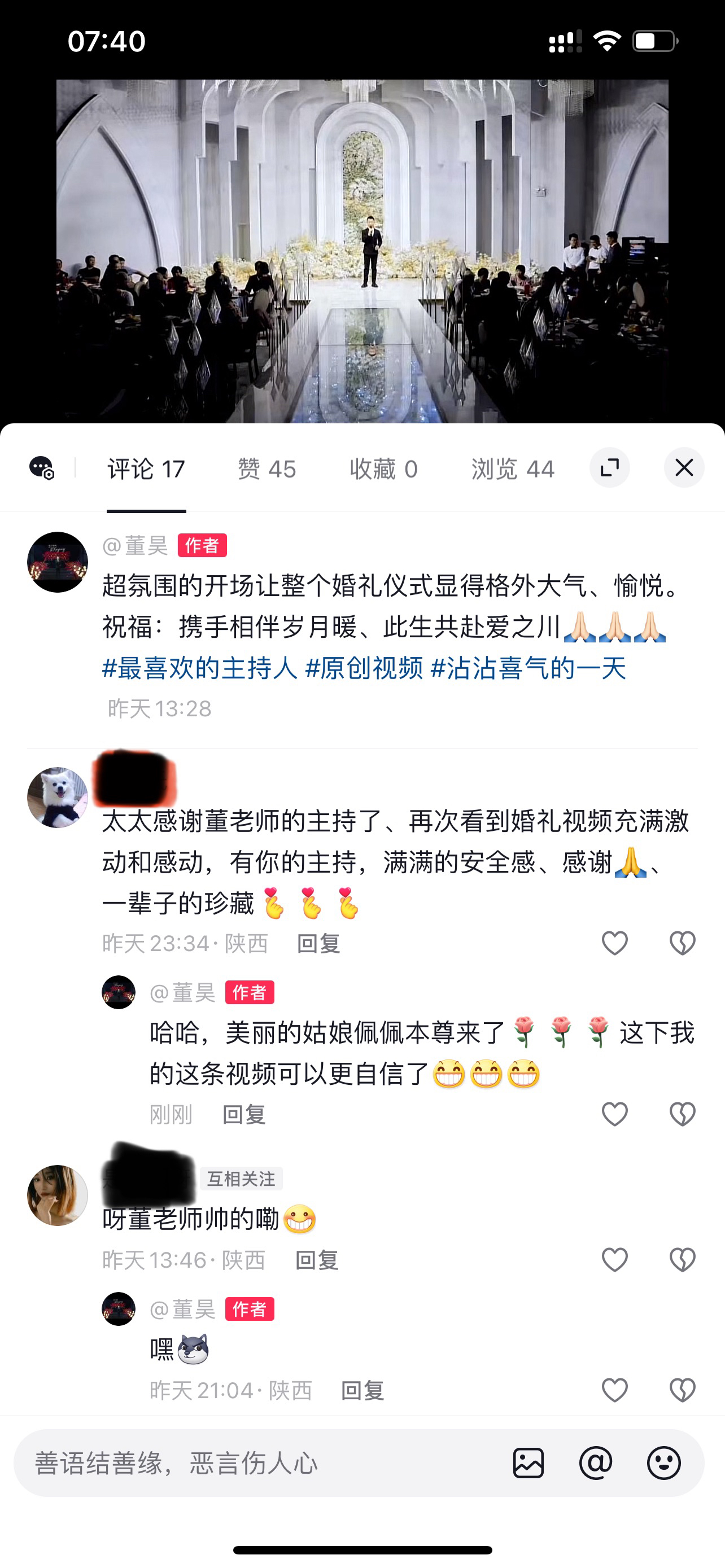Reply to the 昨天 23:34 comment
This screenshot has height=1568, width=725.
pyautogui.click(x=318, y=944)
